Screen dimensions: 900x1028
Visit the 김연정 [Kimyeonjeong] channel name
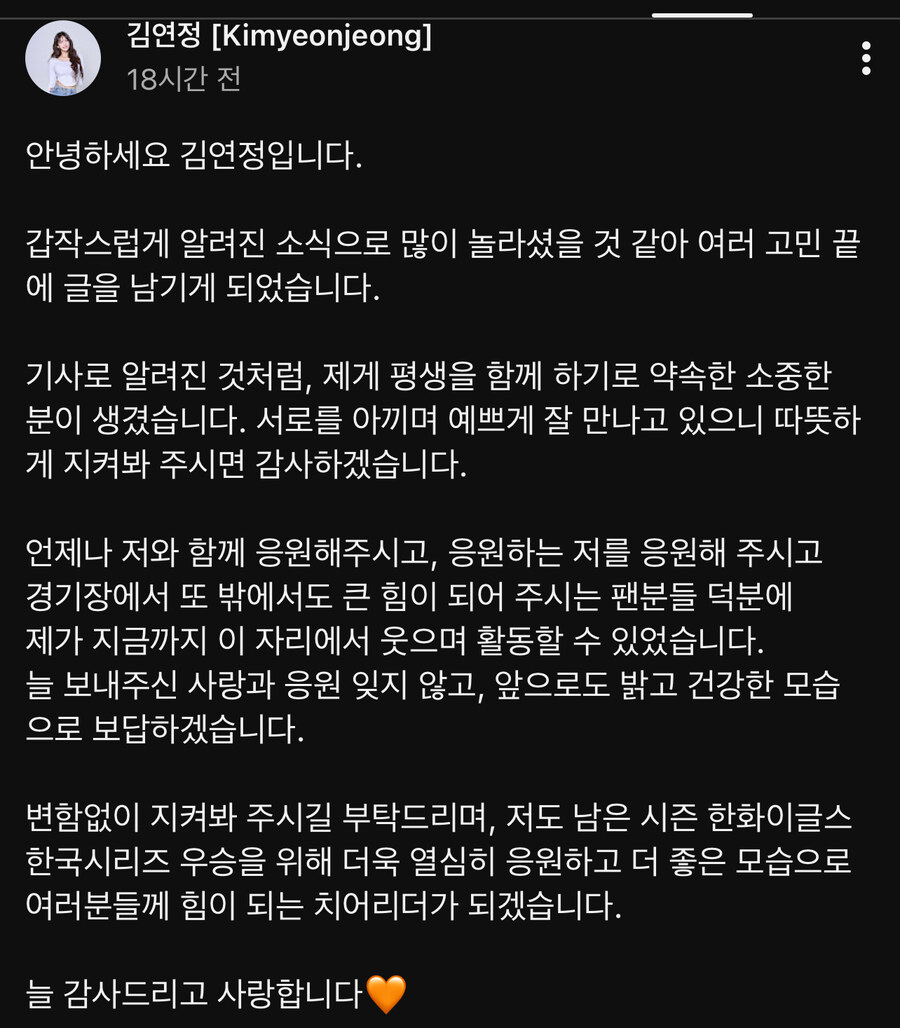pyautogui.click(x=279, y=36)
